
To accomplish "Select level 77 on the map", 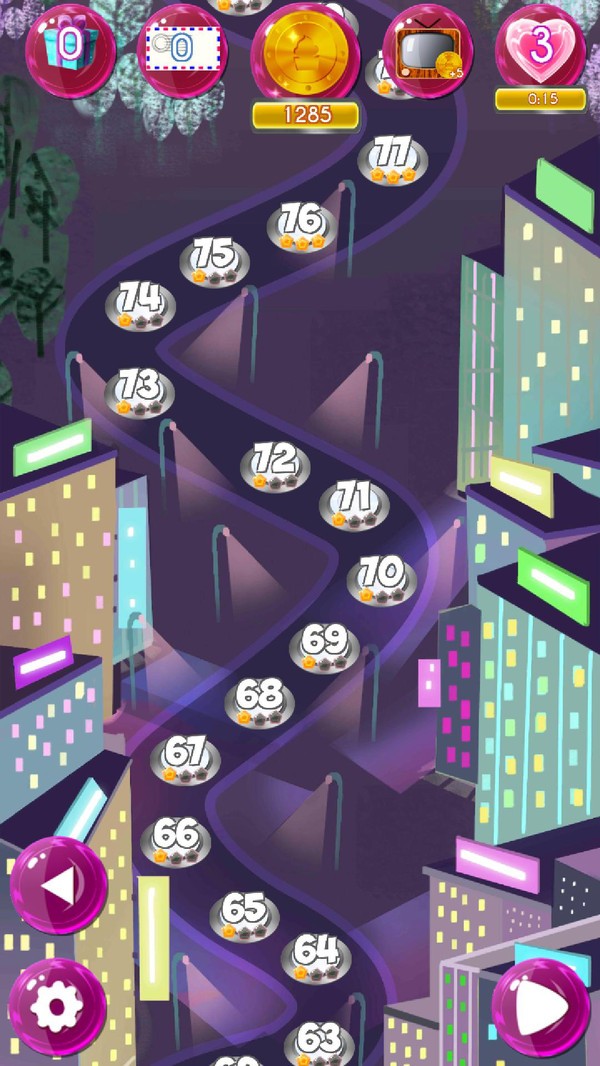I will coord(392,159).
